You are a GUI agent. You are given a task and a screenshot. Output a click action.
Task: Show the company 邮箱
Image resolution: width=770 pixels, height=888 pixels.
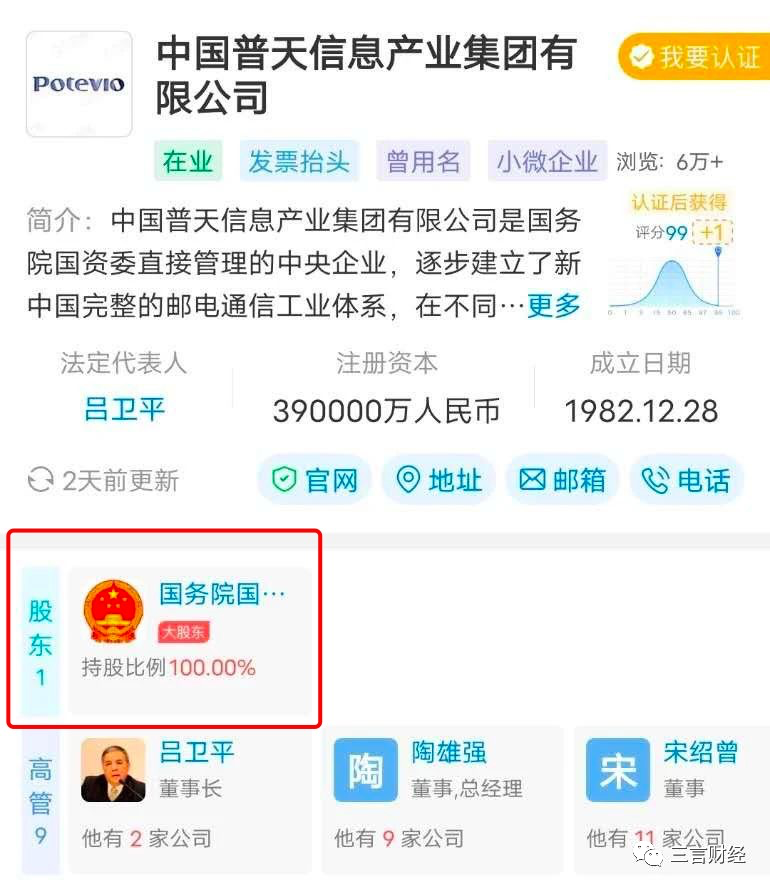[x=563, y=480]
